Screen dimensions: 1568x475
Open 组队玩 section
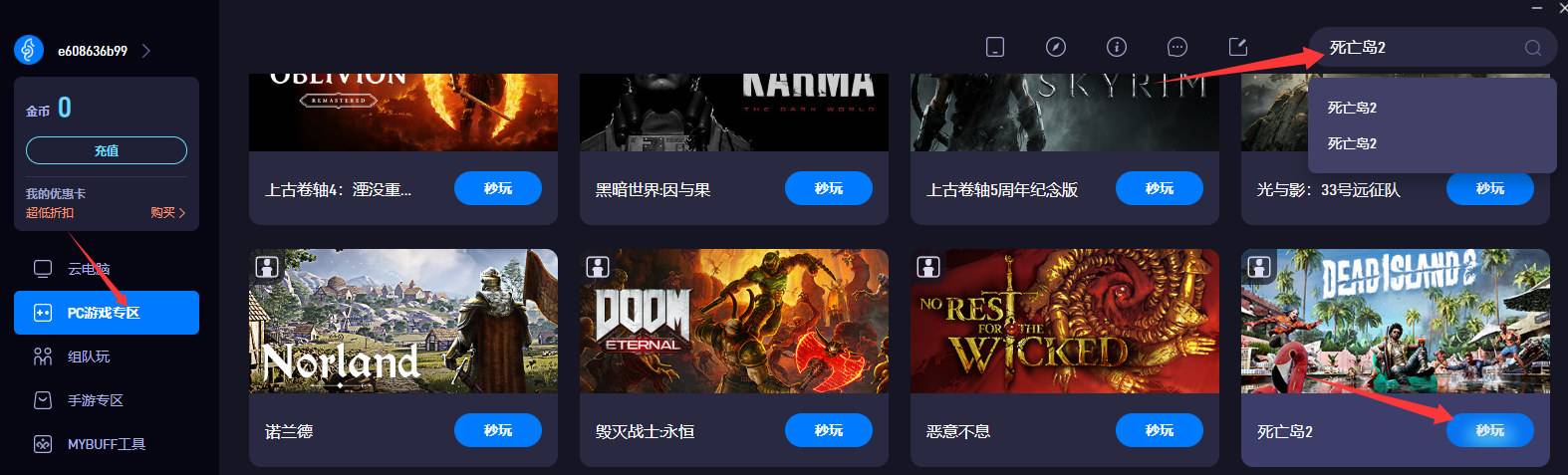pyautogui.click(x=88, y=356)
